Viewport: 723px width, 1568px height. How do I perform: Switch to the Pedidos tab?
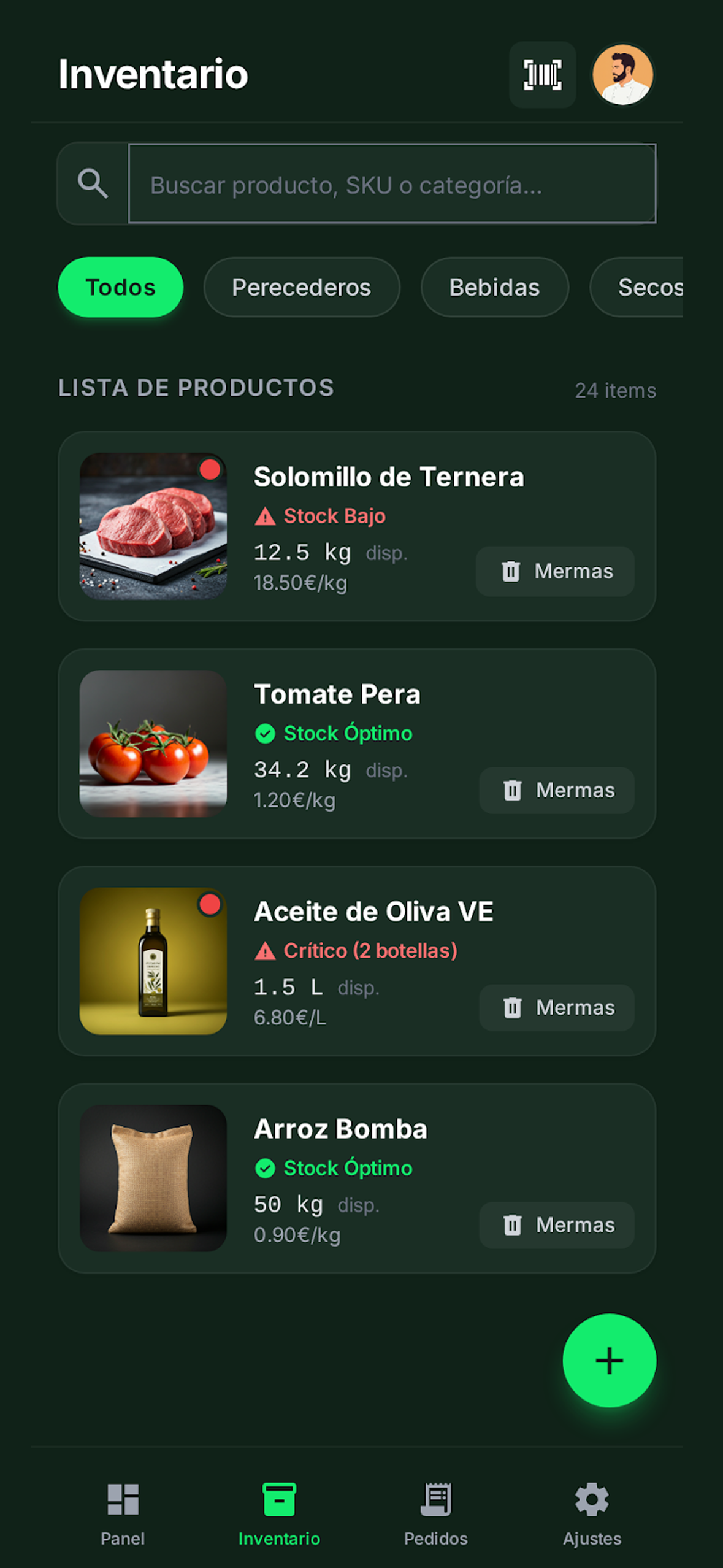coord(436,1511)
